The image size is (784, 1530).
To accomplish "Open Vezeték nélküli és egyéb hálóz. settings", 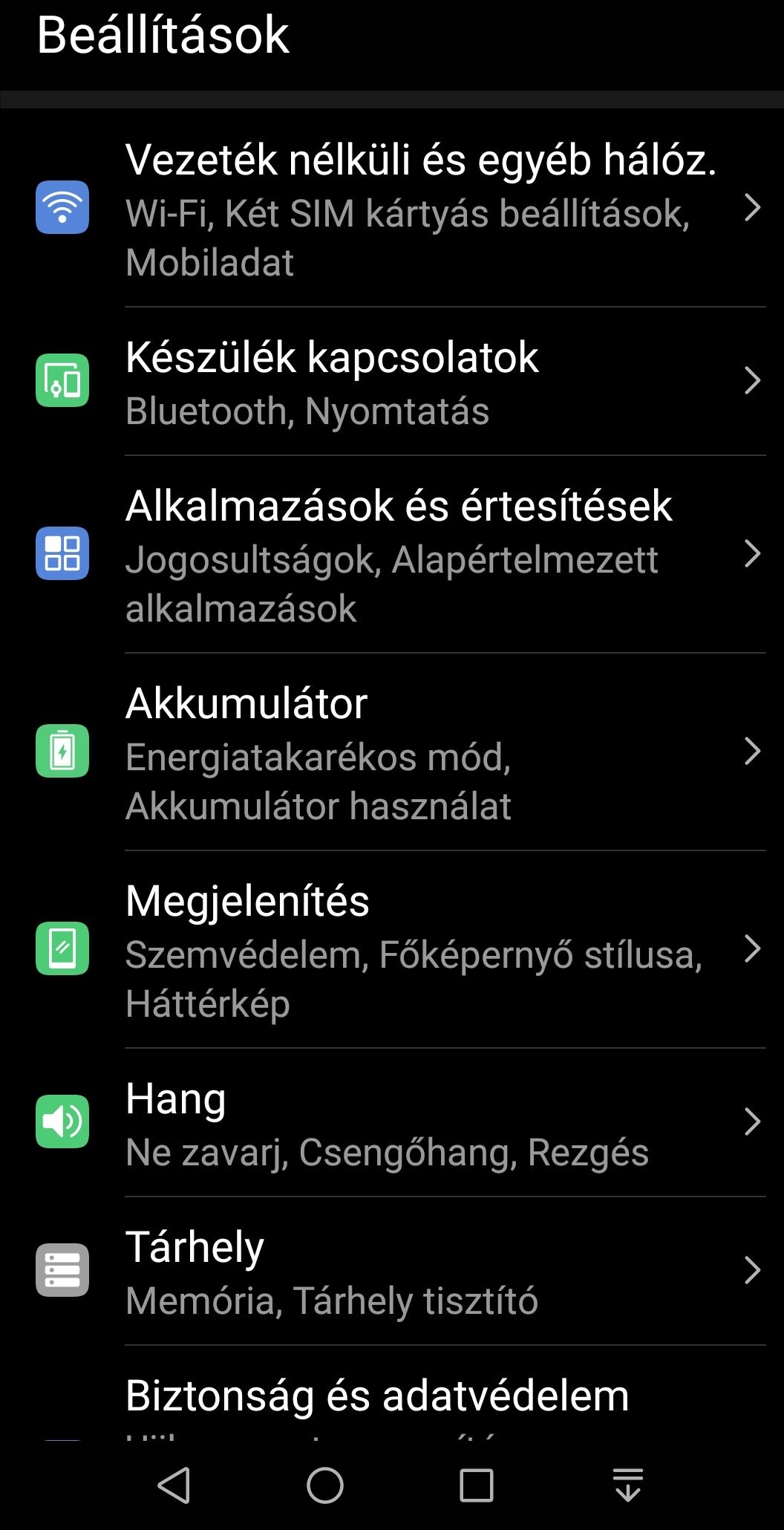I will (392, 208).
